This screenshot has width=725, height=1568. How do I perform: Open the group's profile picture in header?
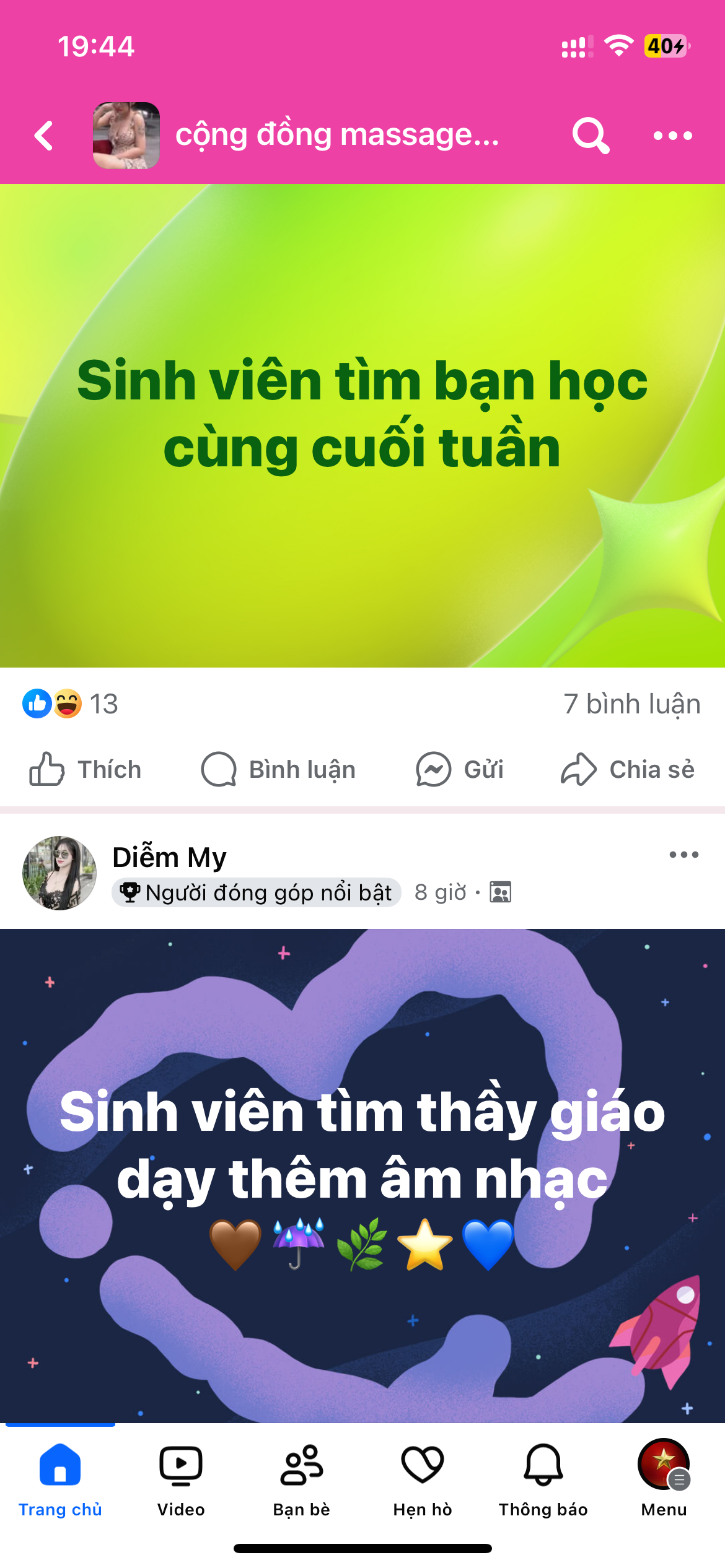coord(126,136)
